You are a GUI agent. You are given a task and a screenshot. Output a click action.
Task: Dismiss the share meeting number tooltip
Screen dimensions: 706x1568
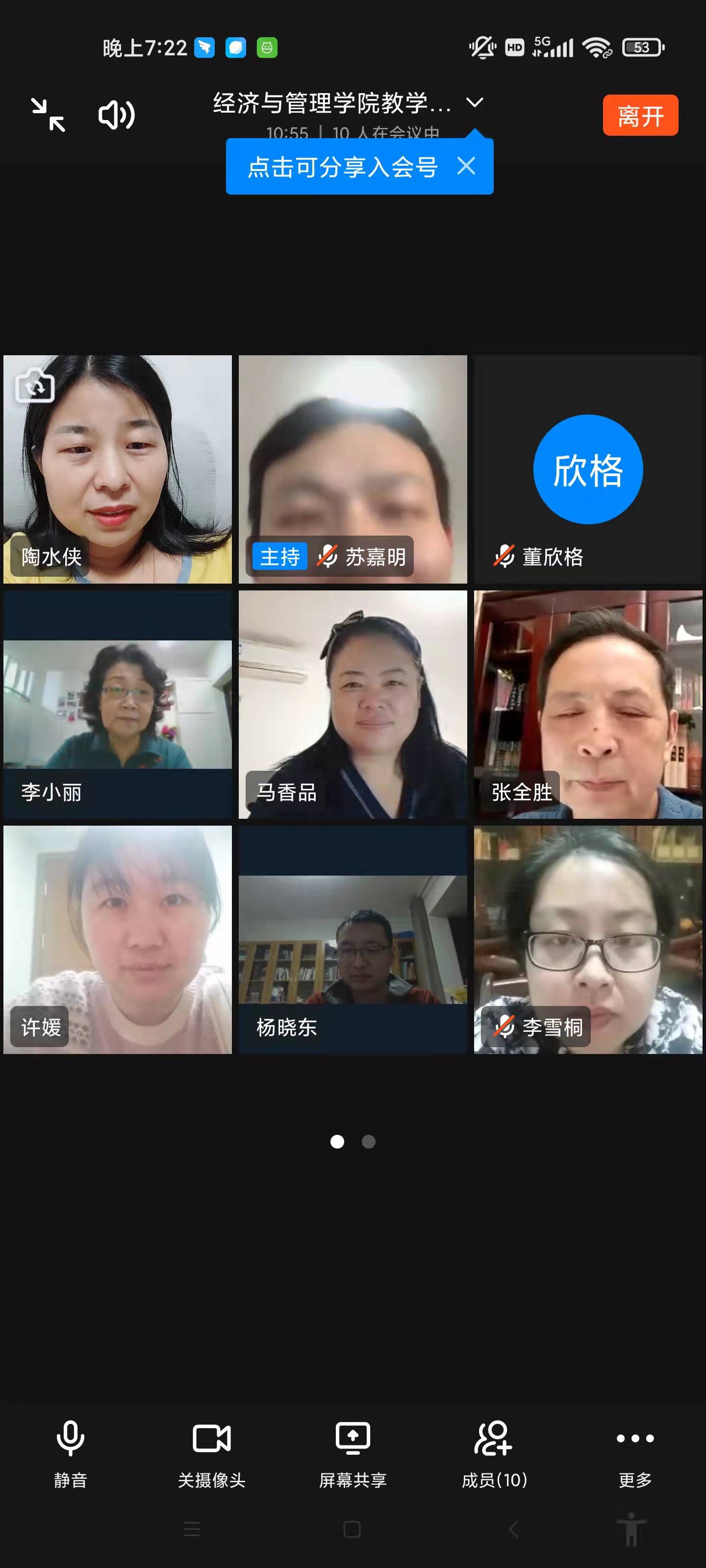tap(466, 166)
